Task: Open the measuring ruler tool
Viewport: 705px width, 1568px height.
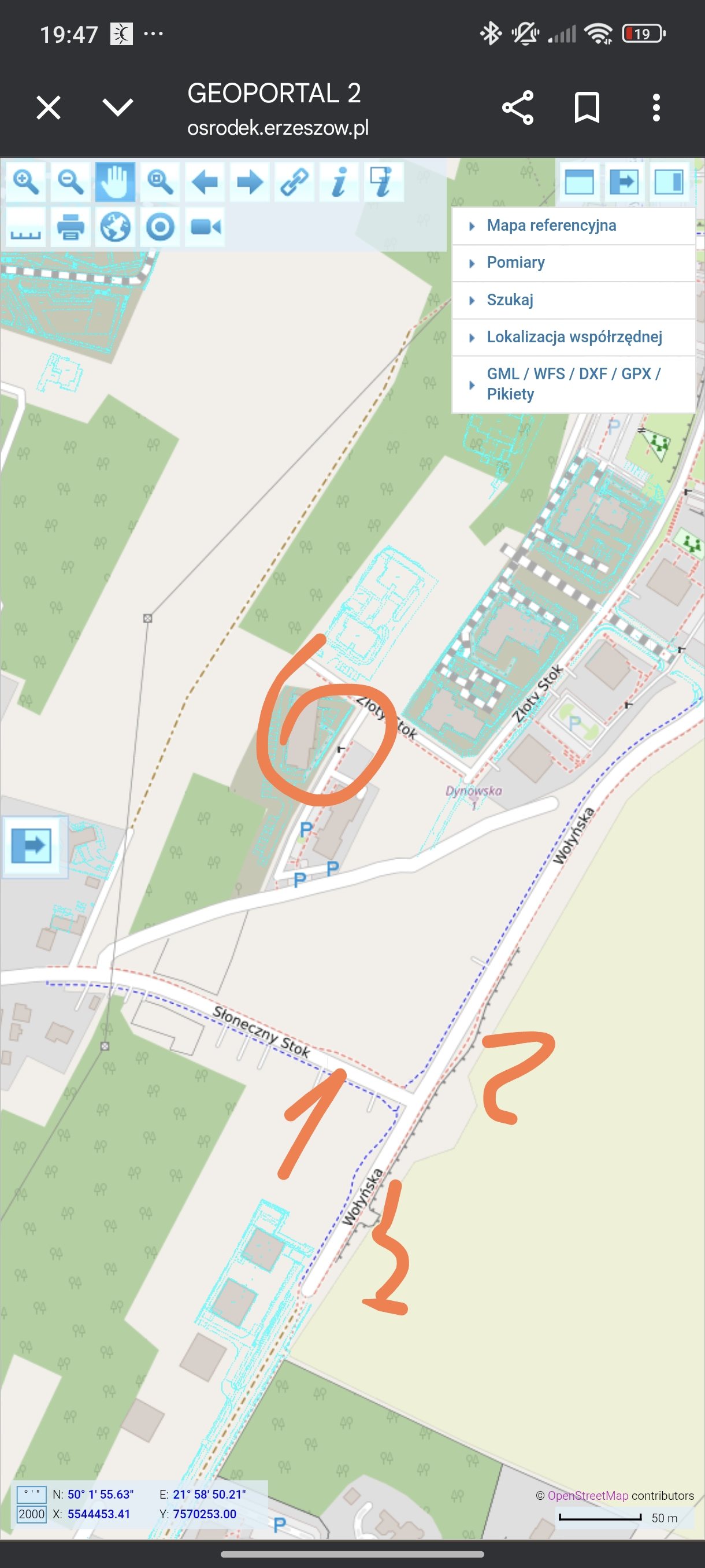Action: (25, 228)
